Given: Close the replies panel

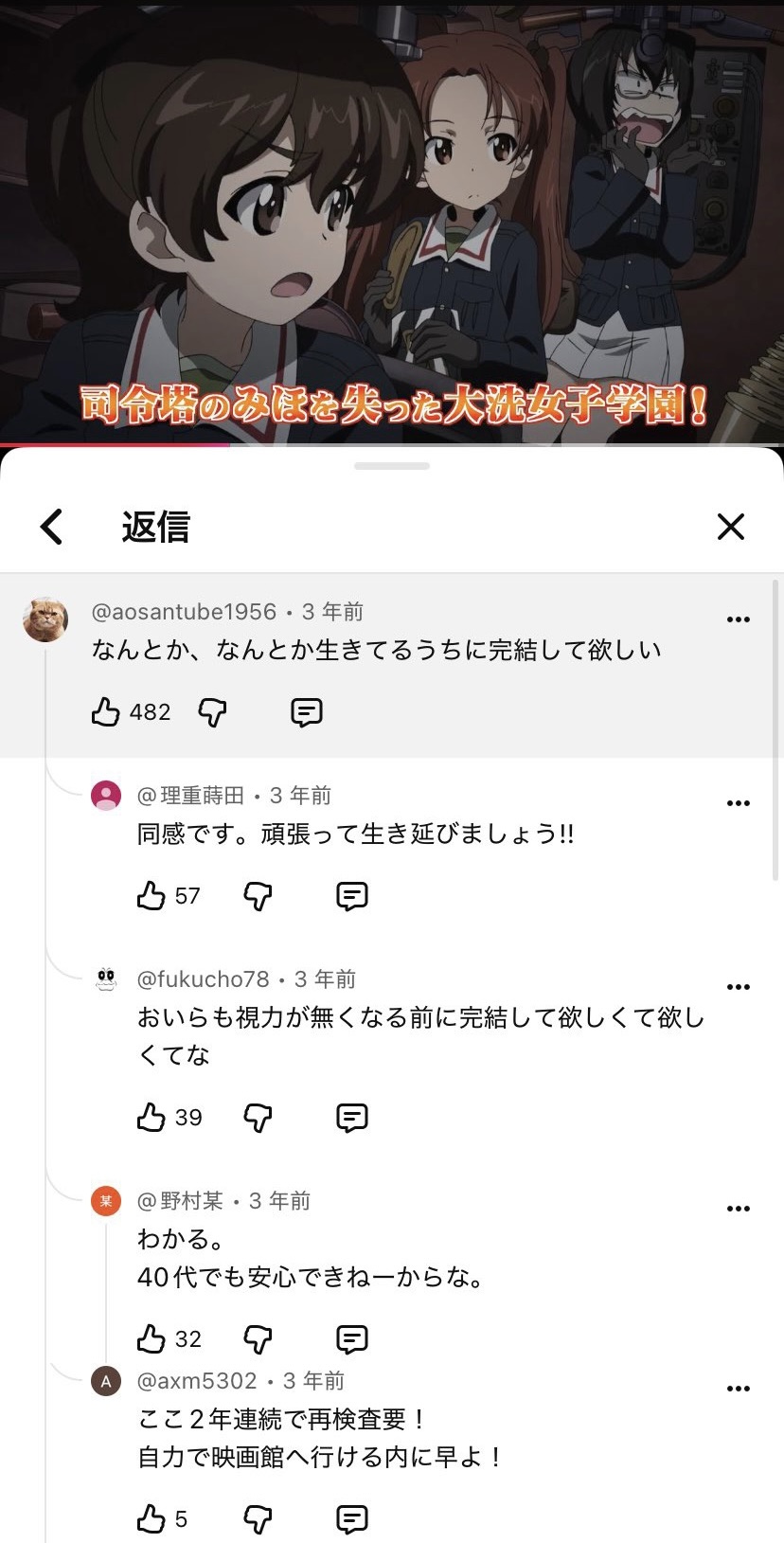Looking at the screenshot, I should click(731, 527).
